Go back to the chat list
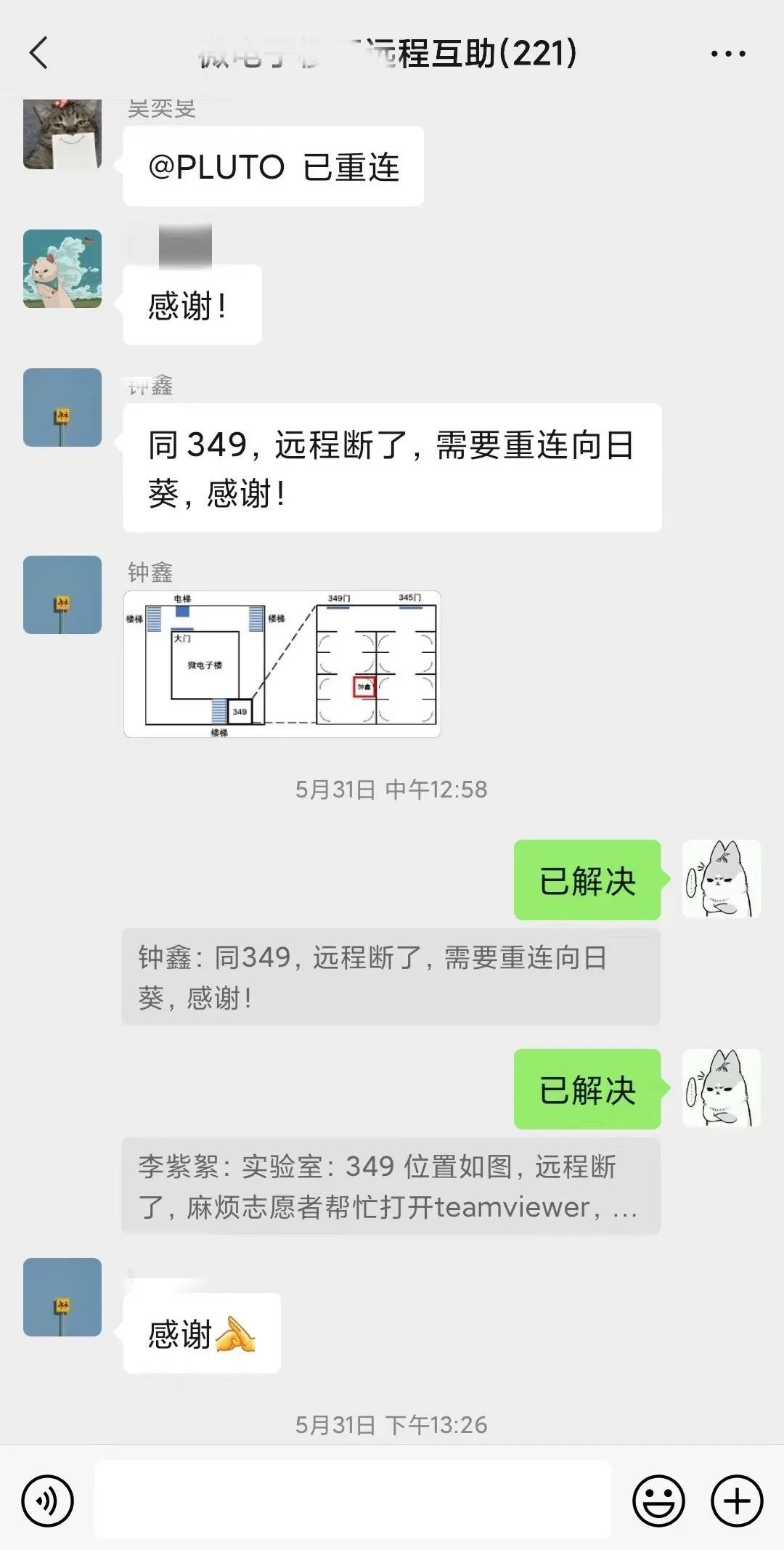 click(39, 53)
